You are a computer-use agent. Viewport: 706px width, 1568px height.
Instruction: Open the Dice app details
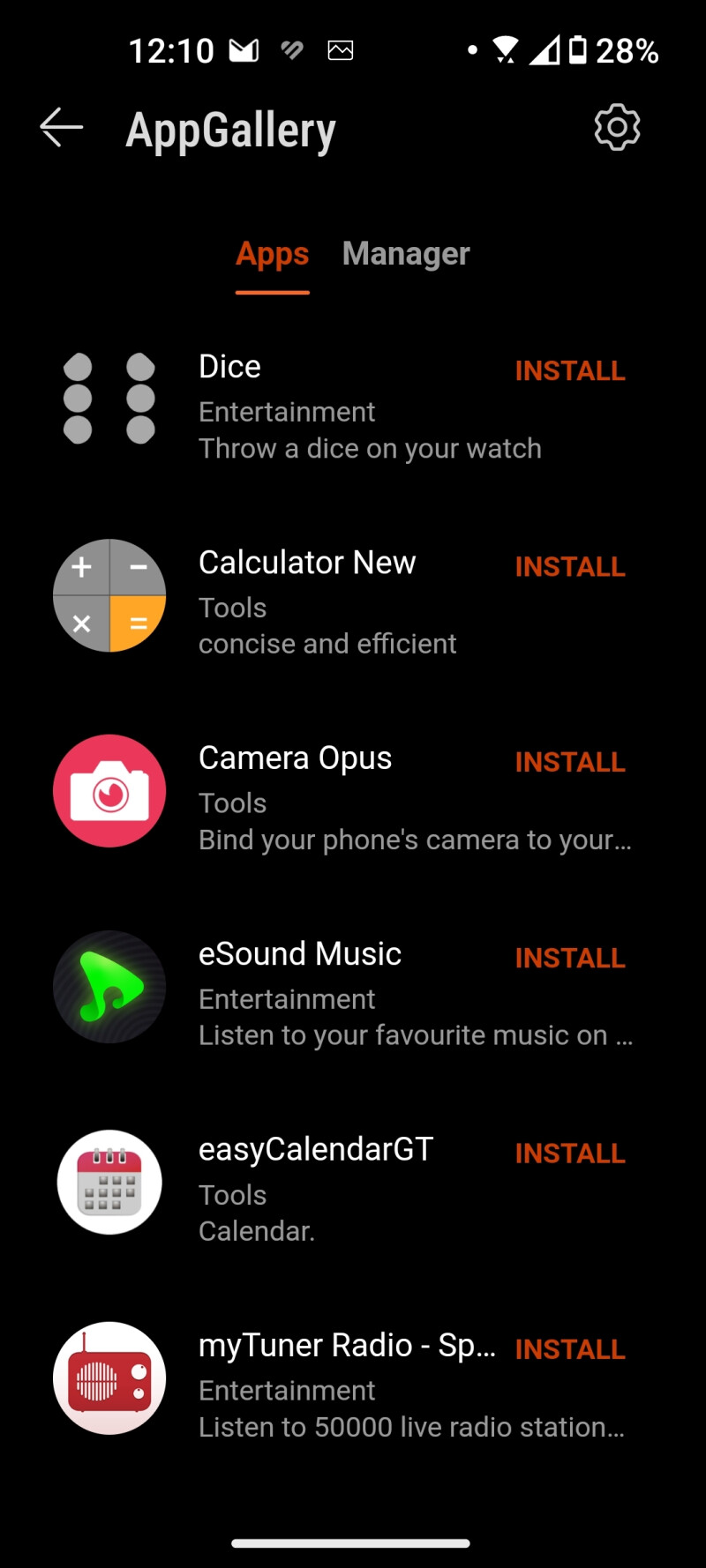229,367
